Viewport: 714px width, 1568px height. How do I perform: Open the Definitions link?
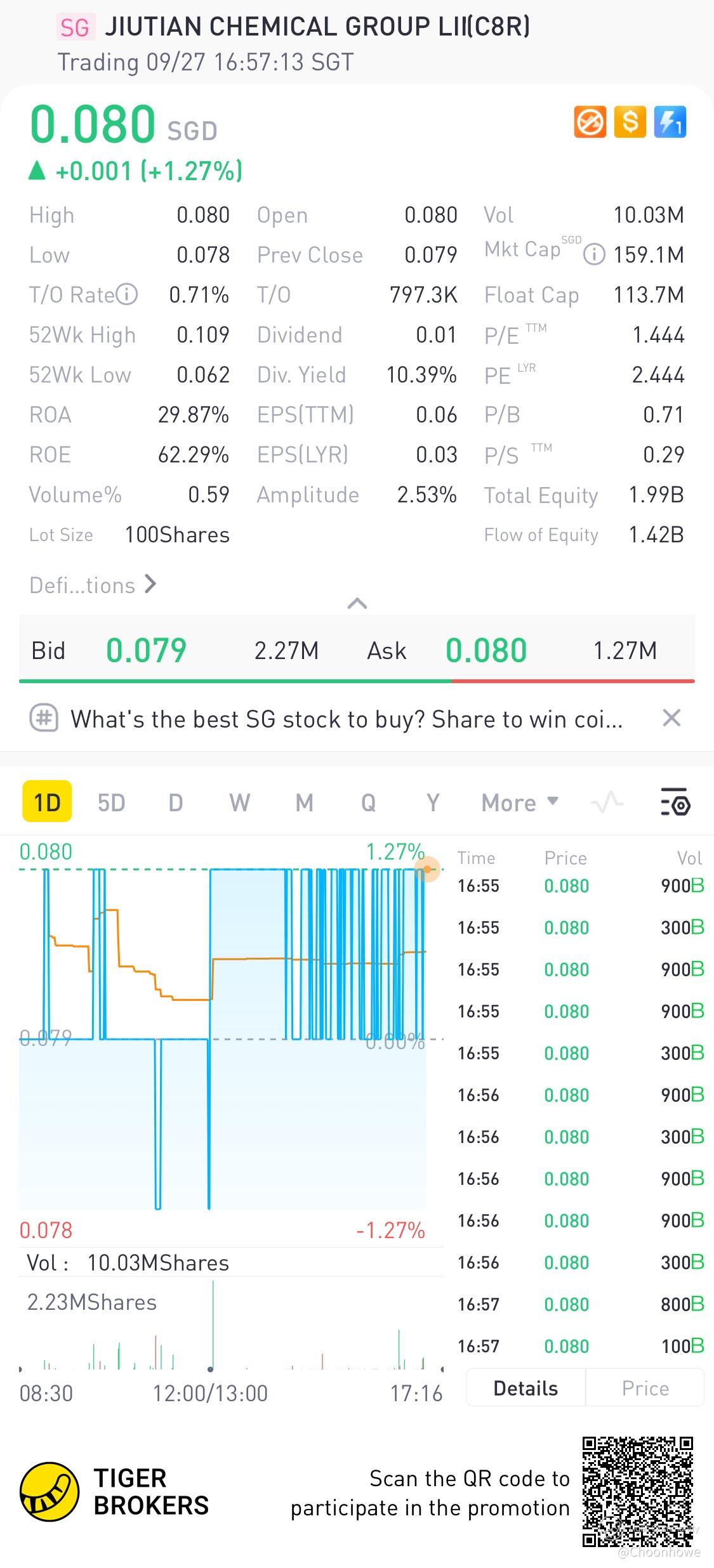click(x=93, y=585)
